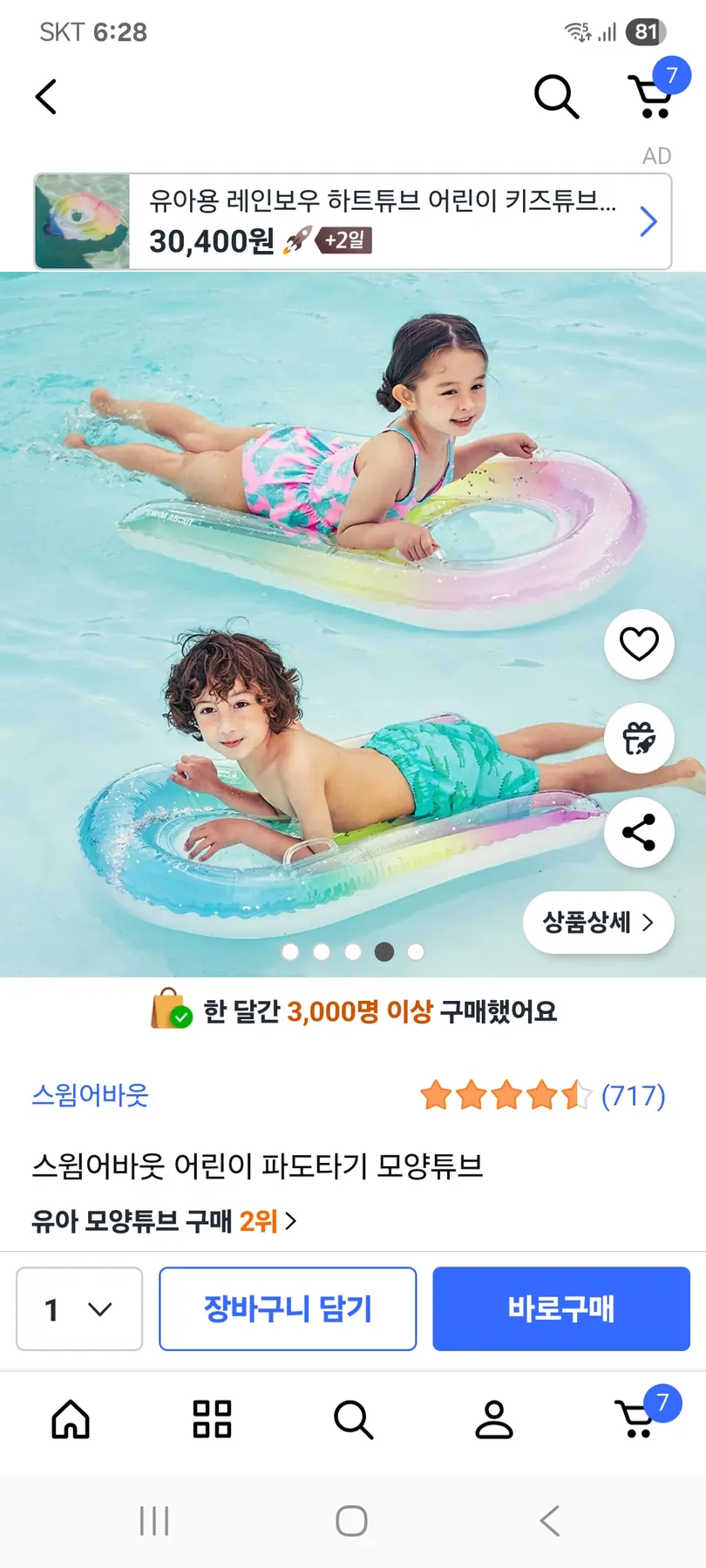Switch to the search tab in bottom navigation

pyautogui.click(x=353, y=1419)
